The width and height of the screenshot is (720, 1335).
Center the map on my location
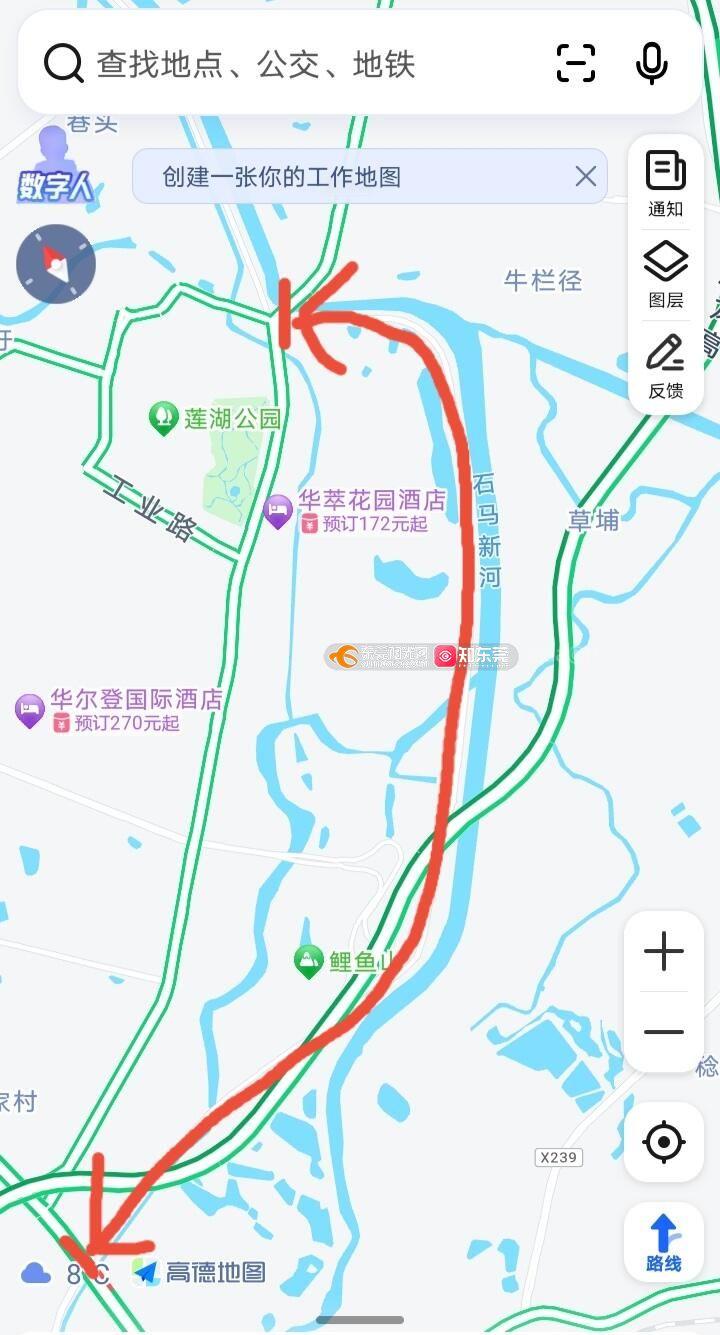point(664,1141)
